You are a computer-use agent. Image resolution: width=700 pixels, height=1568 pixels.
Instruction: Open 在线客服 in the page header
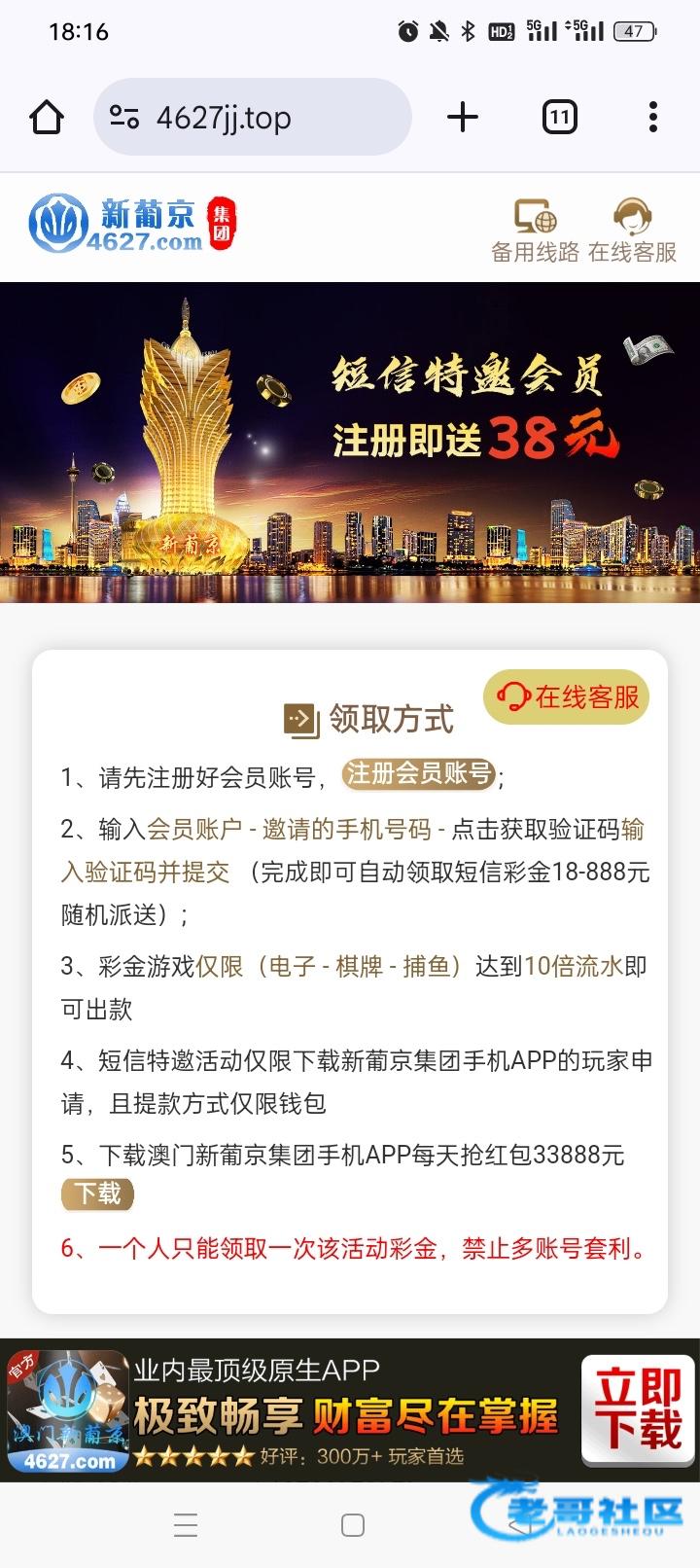[x=632, y=231]
